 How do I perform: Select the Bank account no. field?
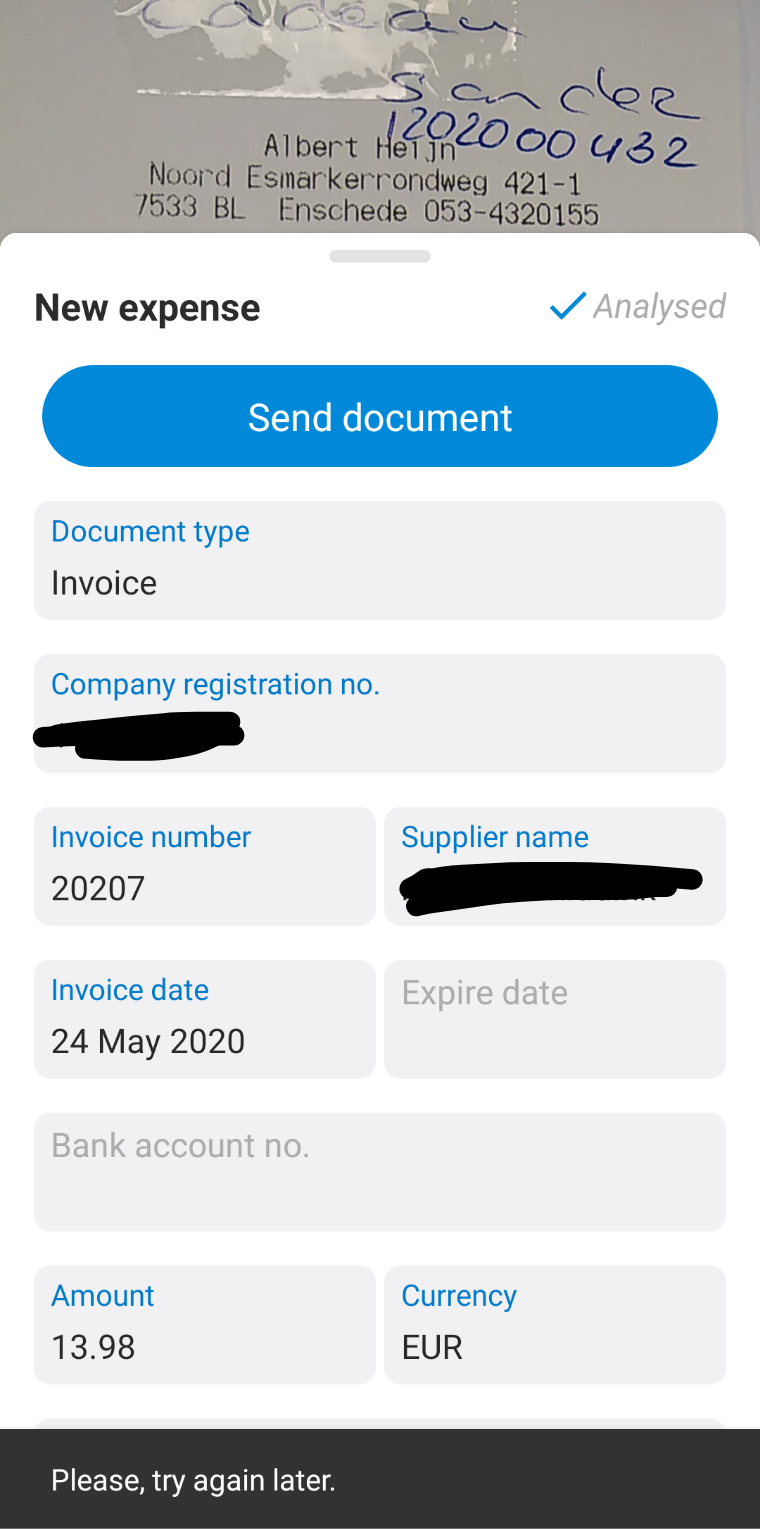click(x=380, y=1170)
